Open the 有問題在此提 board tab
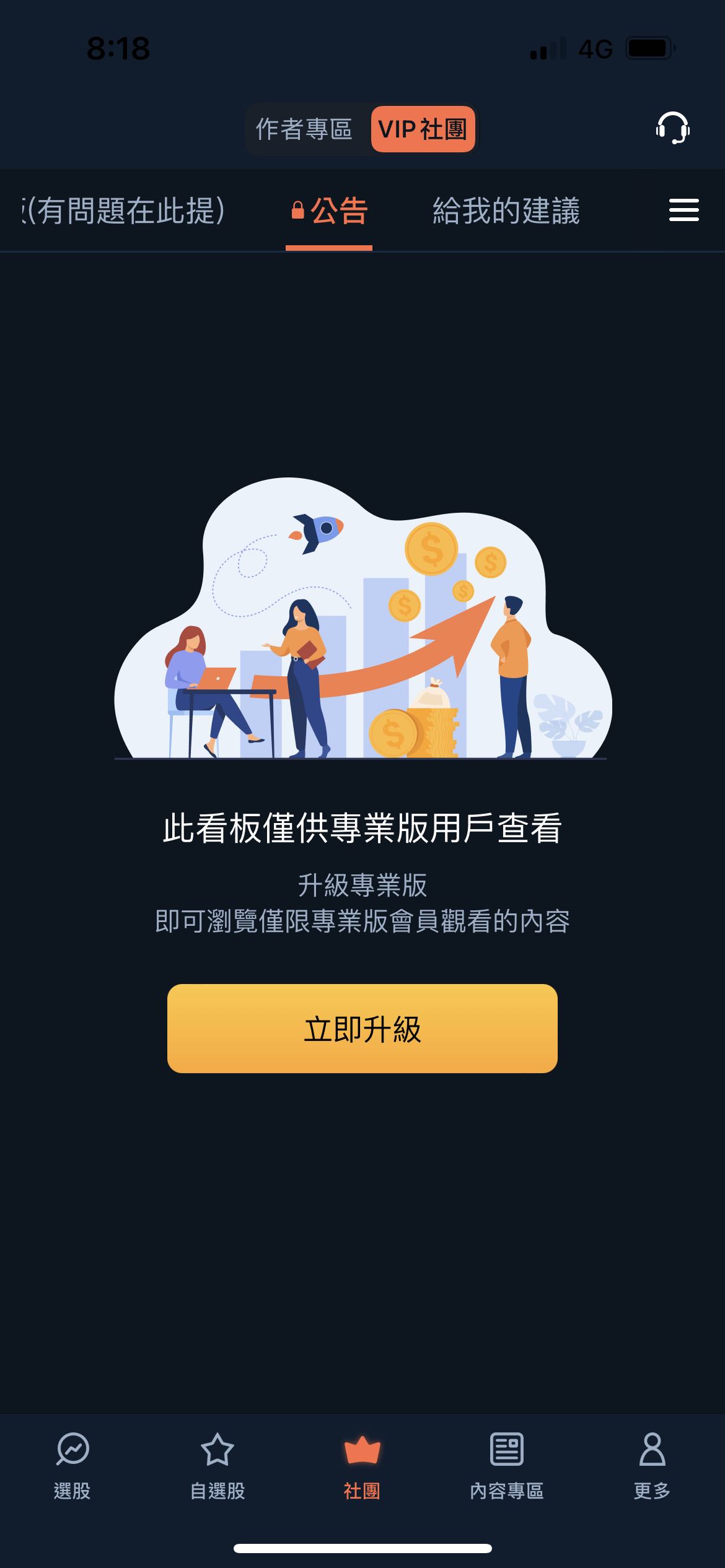The width and height of the screenshot is (725, 1568). point(124,211)
